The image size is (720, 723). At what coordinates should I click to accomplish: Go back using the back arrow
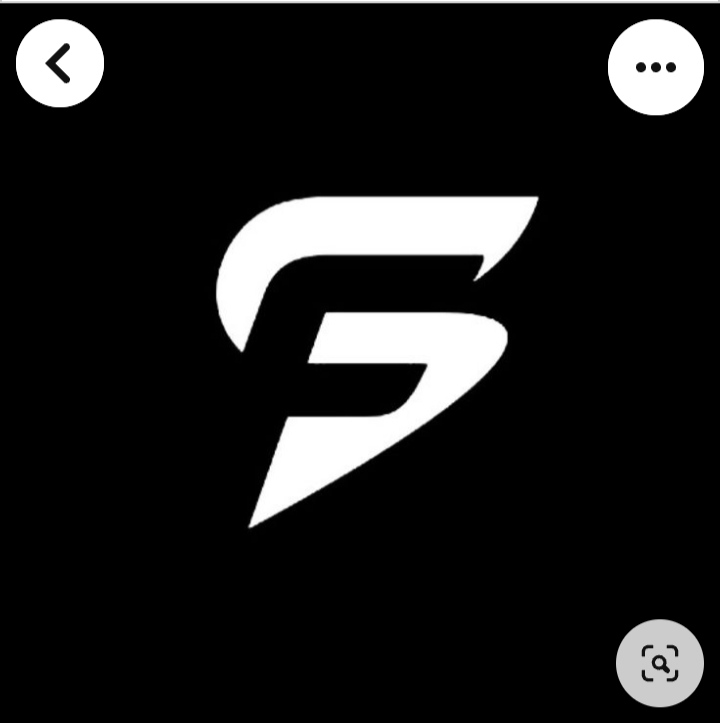pyautogui.click(x=60, y=64)
